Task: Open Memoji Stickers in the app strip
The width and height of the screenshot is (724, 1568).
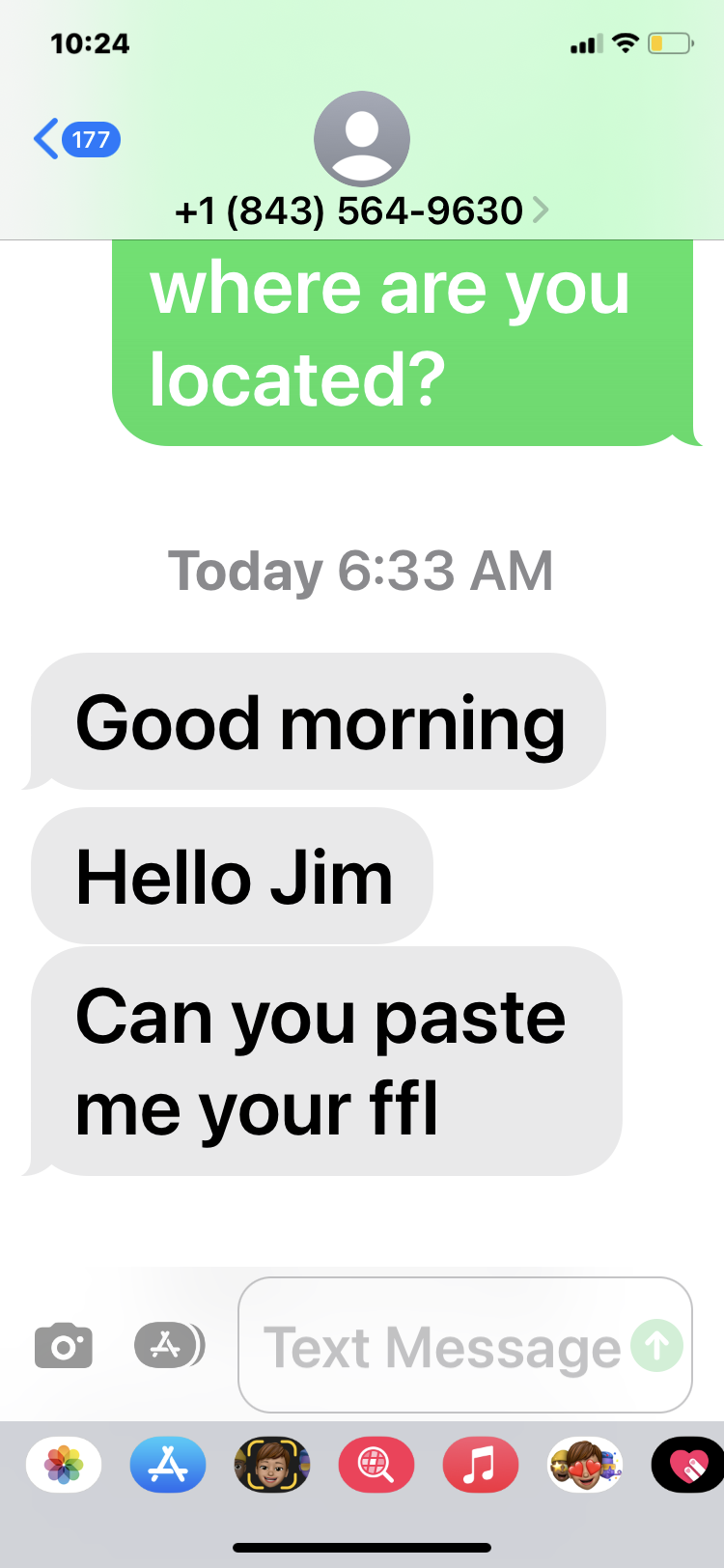Action: coord(584,1465)
